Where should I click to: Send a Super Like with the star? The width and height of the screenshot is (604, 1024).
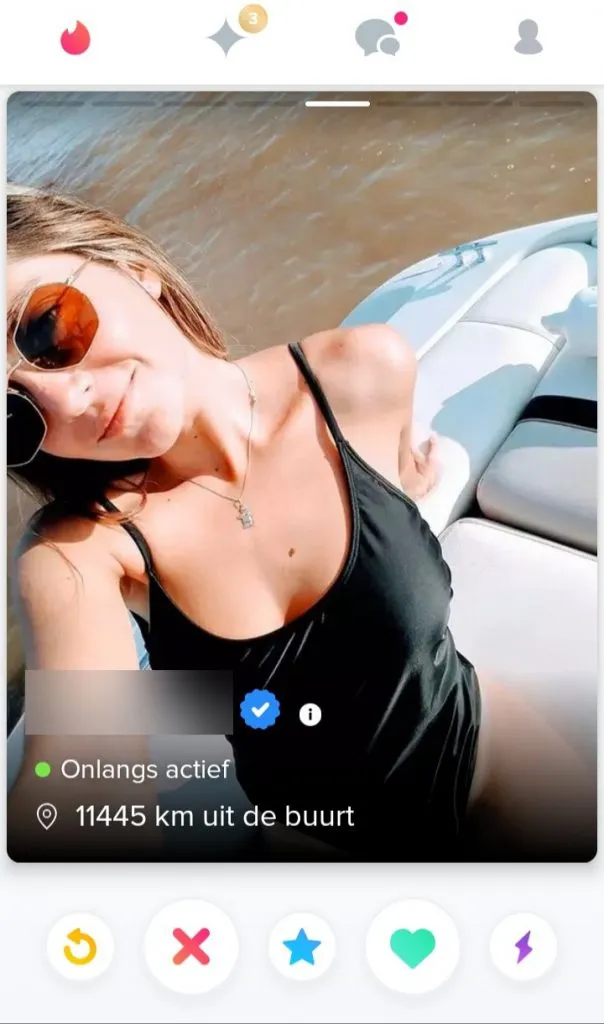coord(302,946)
